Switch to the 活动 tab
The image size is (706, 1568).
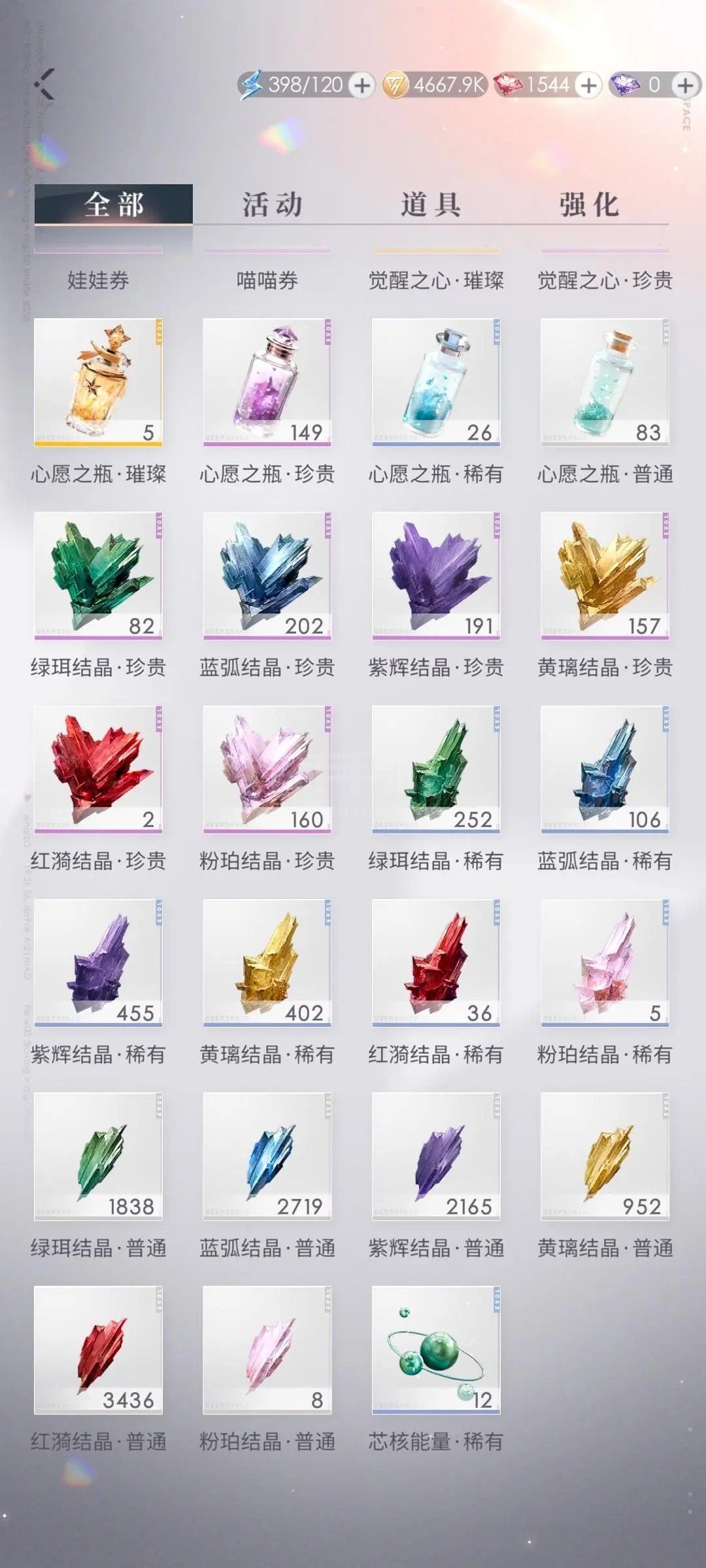tap(272, 204)
